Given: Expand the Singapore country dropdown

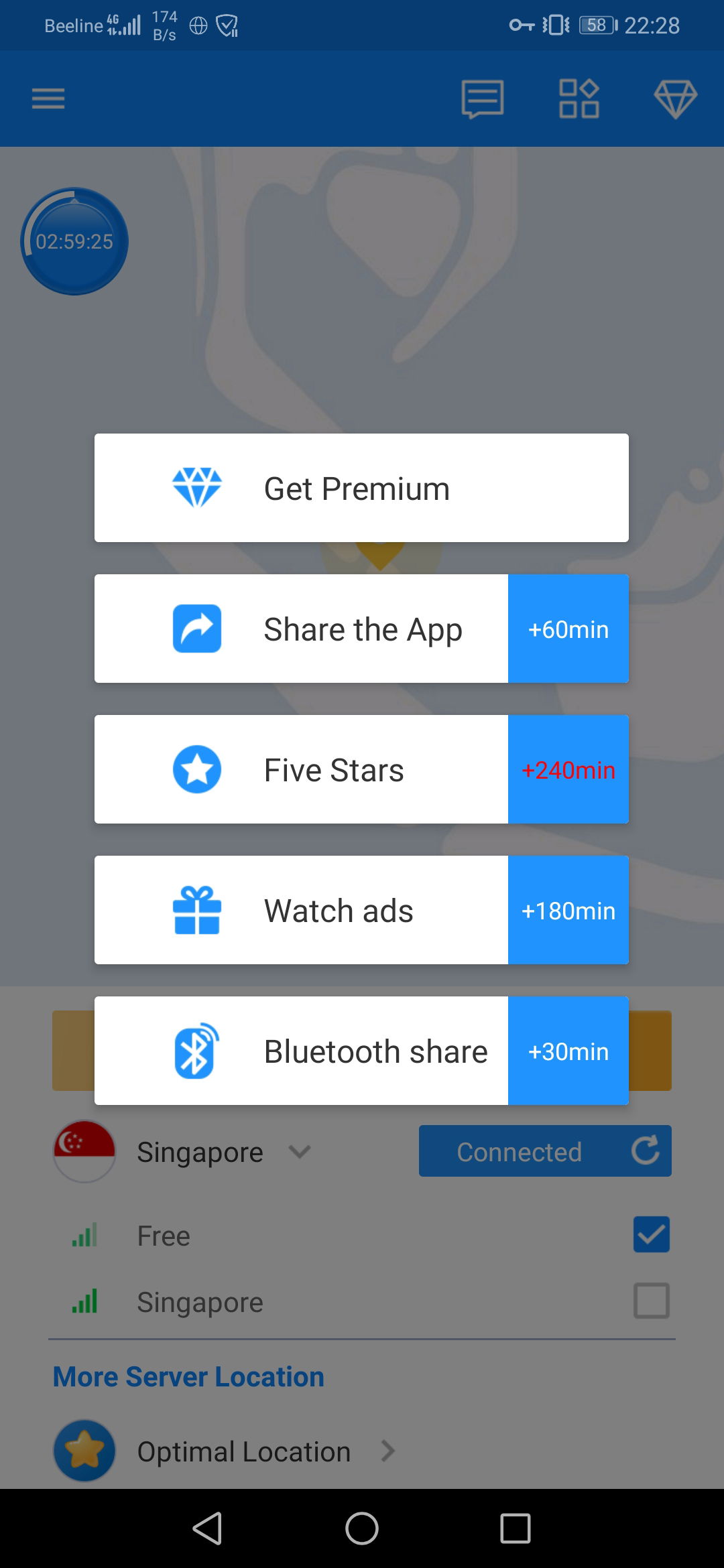Looking at the screenshot, I should pyautogui.click(x=299, y=1152).
